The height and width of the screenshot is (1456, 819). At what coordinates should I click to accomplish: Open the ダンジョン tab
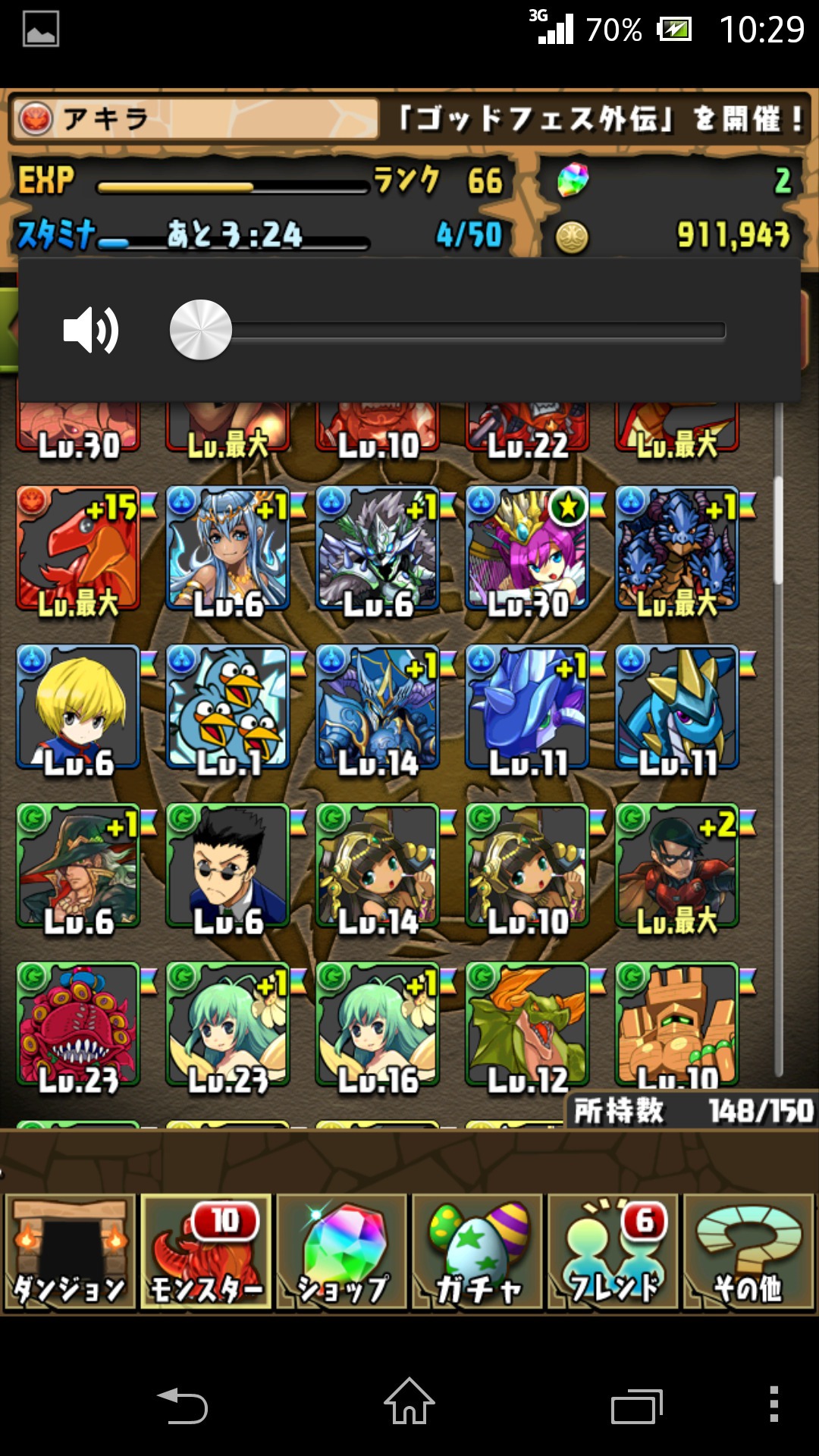[x=70, y=1251]
